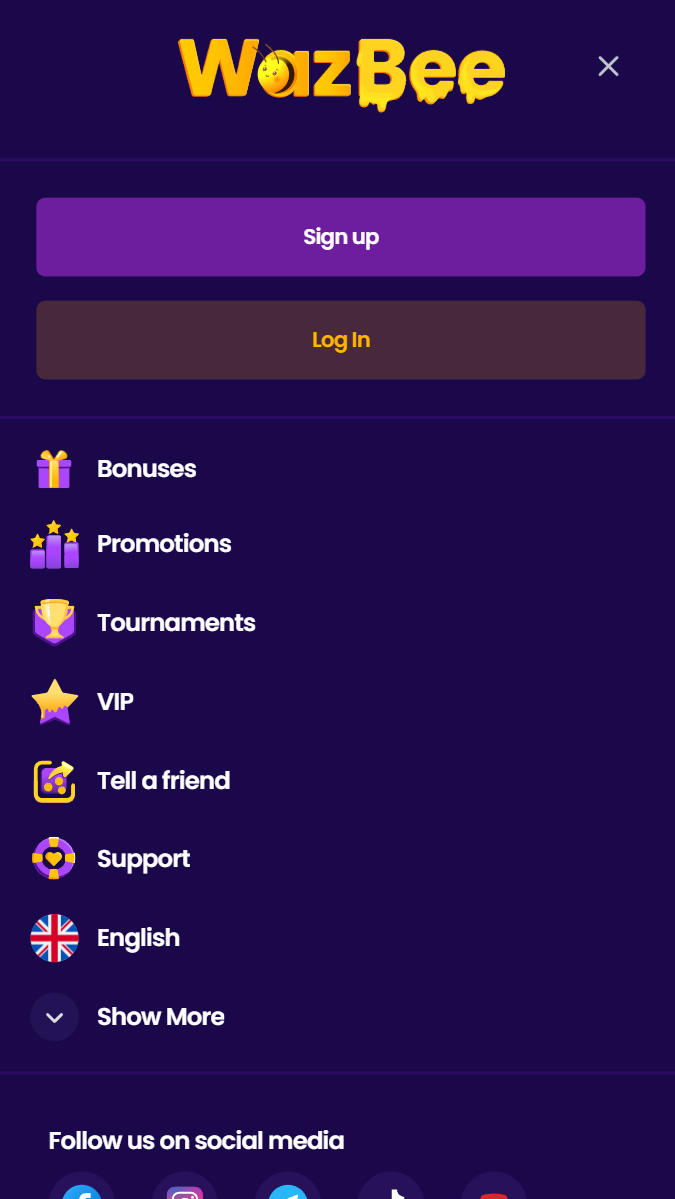The image size is (675, 1199).
Task: Change the English language setting
Action: tap(138, 938)
